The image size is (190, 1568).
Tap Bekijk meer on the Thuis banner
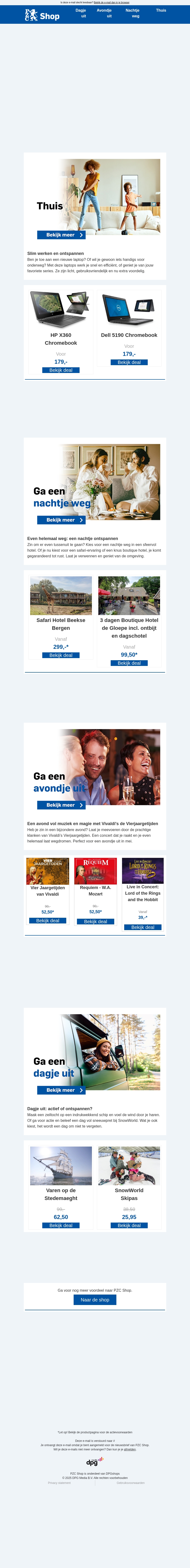pyautogui.click(x=61, y=235)
